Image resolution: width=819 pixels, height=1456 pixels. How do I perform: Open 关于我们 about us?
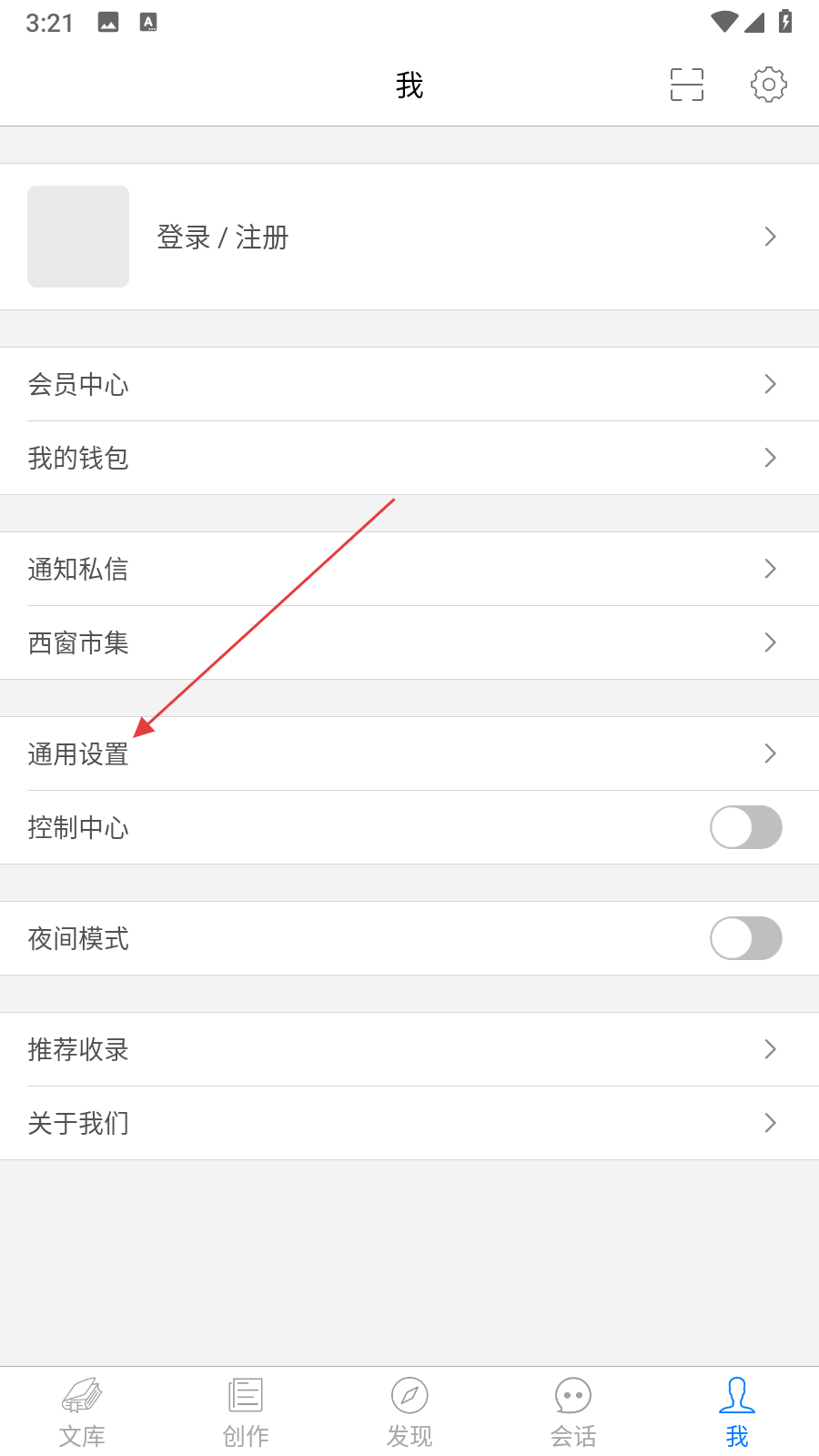click(409, 1123)
